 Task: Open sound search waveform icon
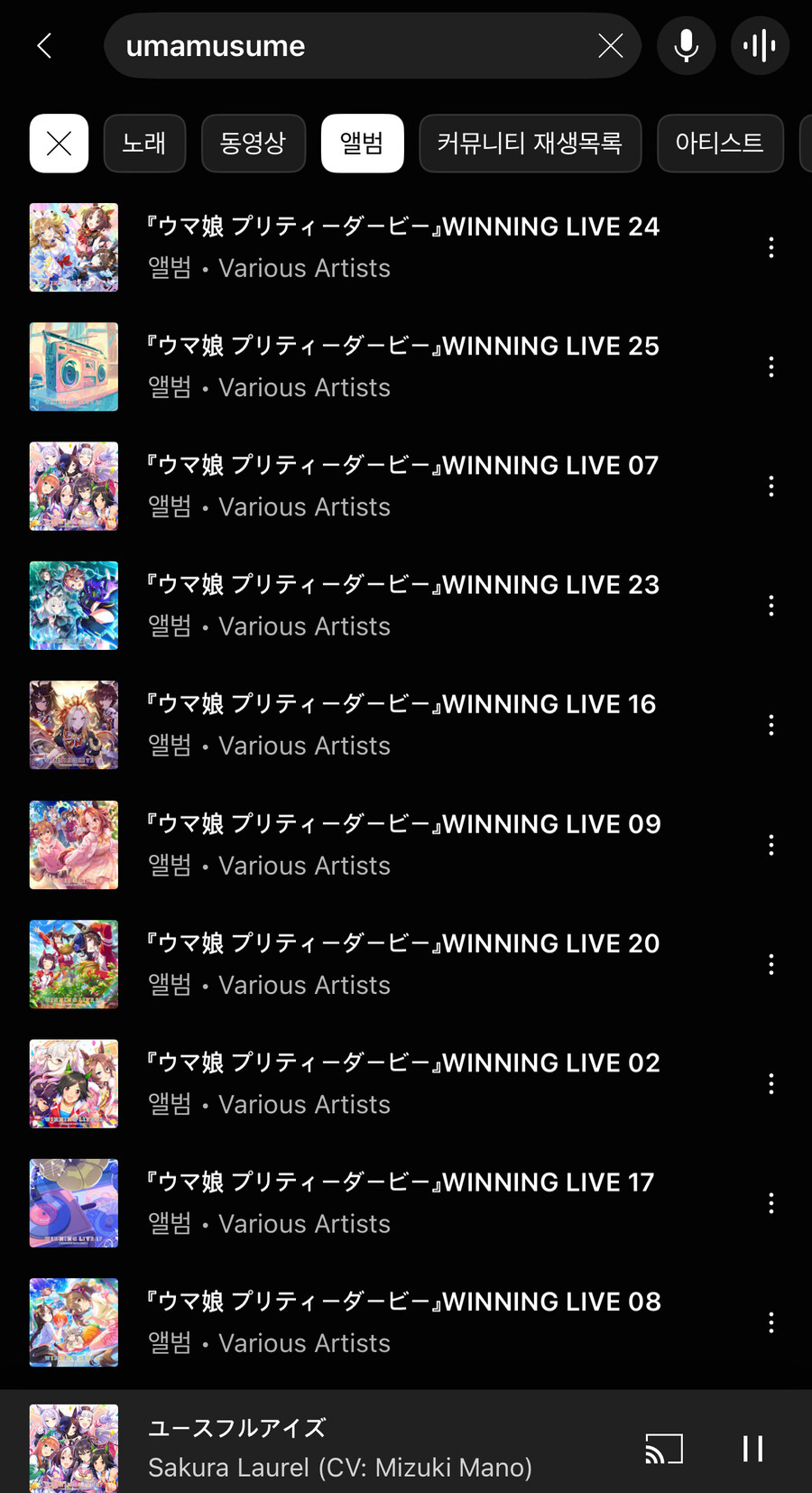point(760,46)
